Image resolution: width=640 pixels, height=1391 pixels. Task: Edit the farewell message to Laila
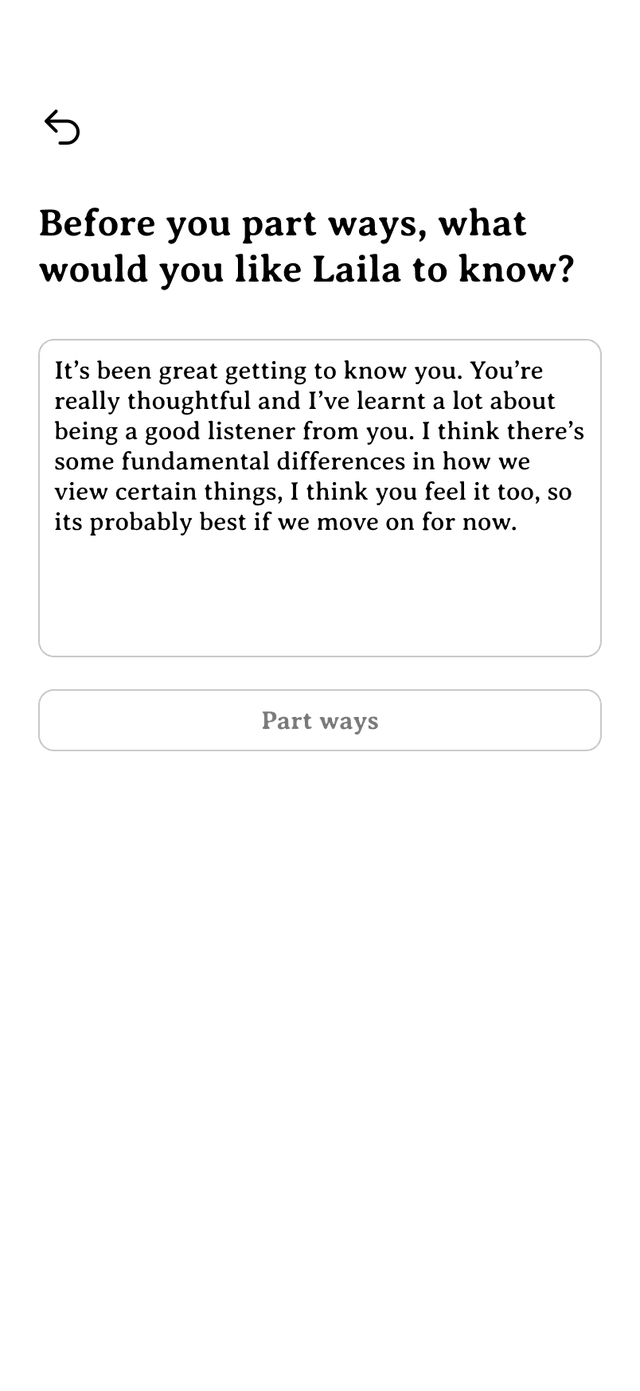[320, 497]
